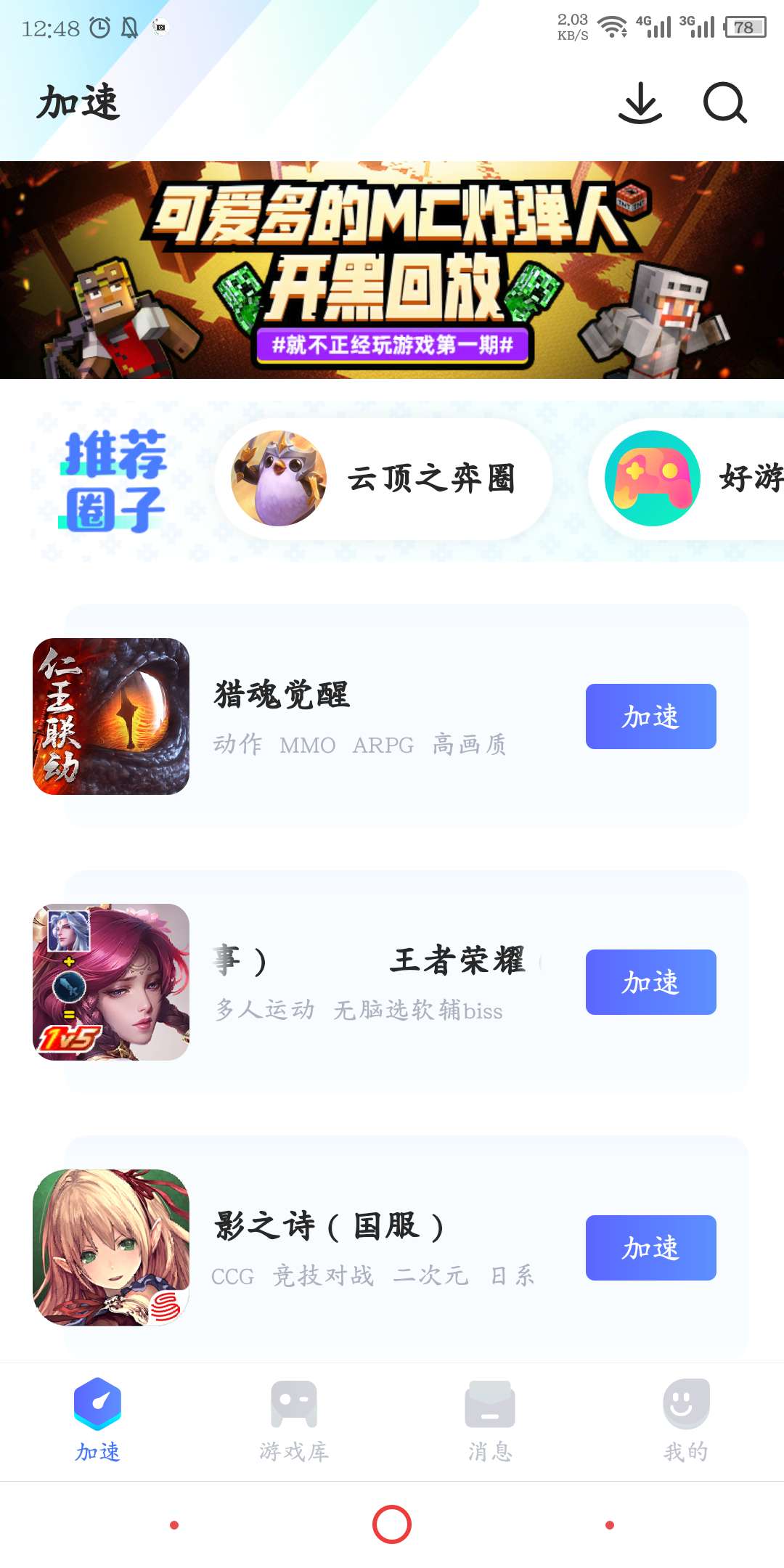Tap the system home button
The image size is (784, 1568).
pyautogui.click(x=392, y=1524)
